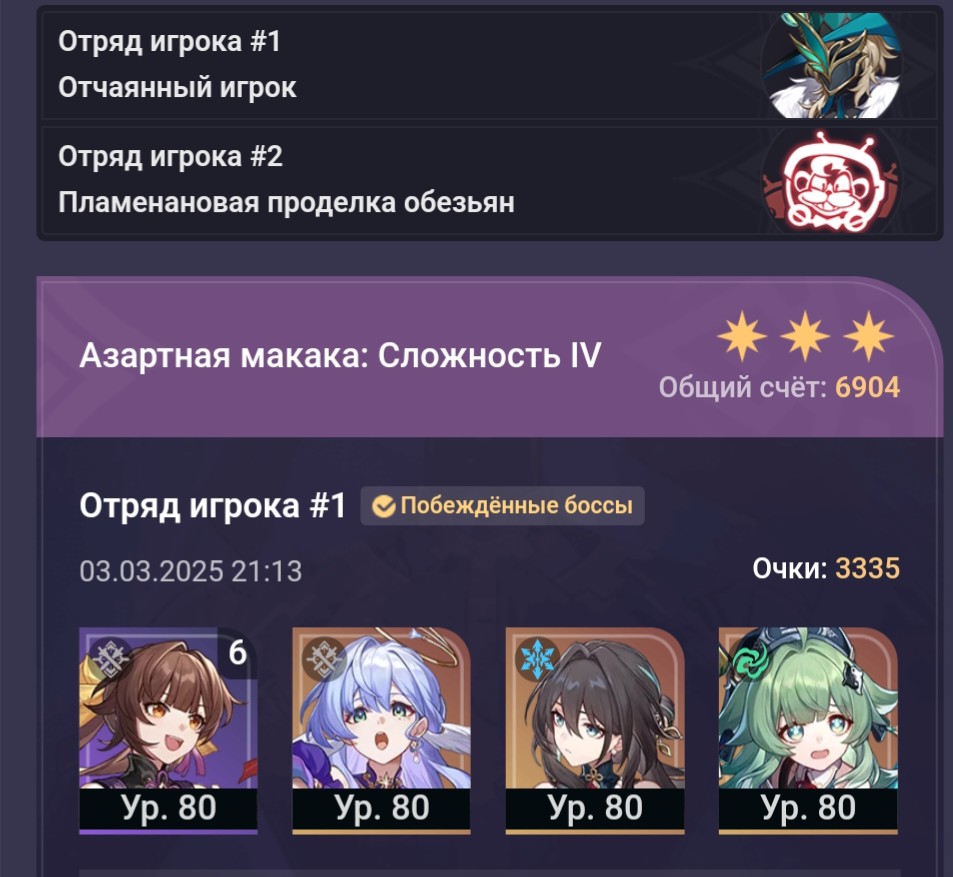Tap the Побеждённые боссы chip

click(x=503, y=506)
